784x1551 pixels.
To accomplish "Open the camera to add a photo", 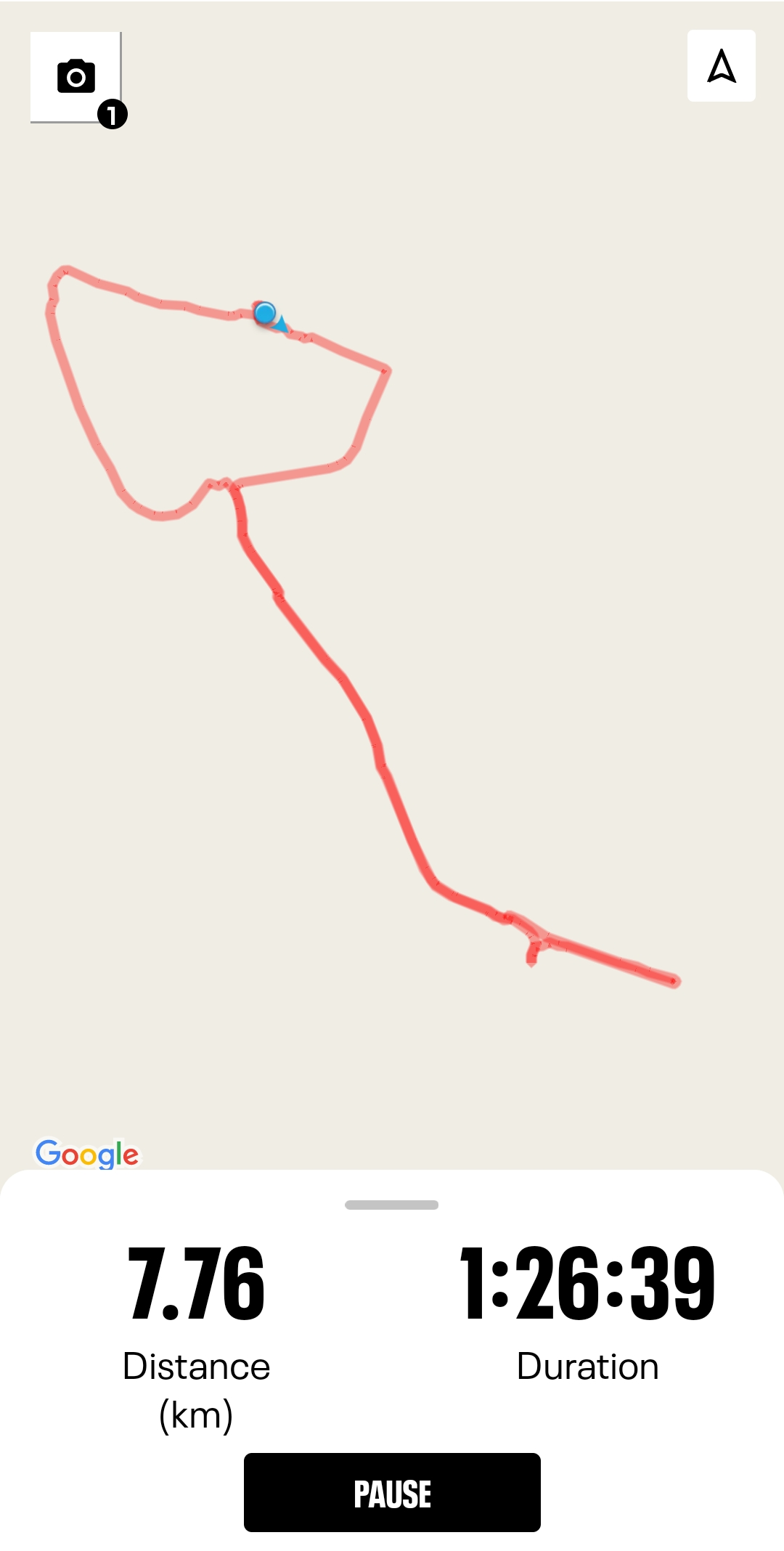I will (x=75, y=77).
